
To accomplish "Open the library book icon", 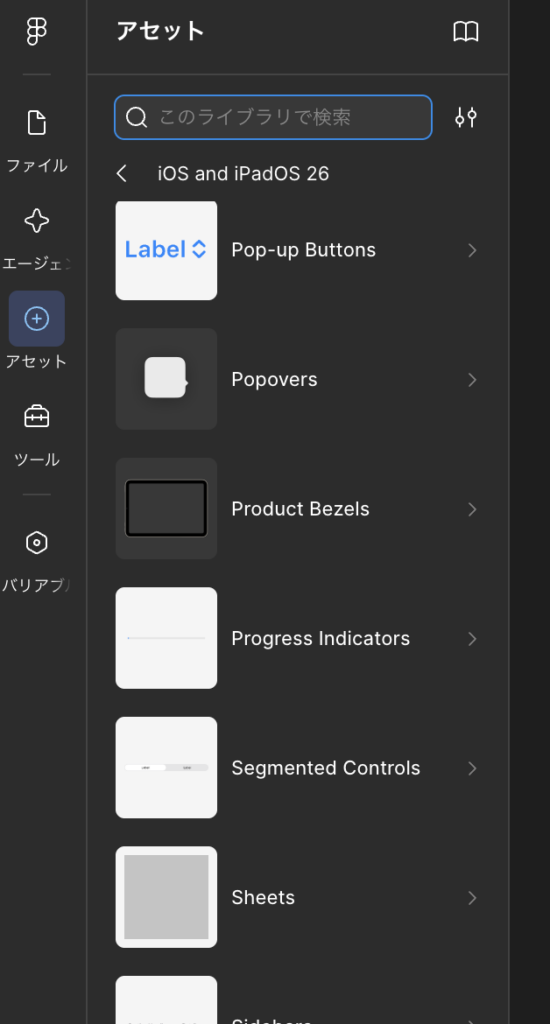I will [x=466, y=31].
